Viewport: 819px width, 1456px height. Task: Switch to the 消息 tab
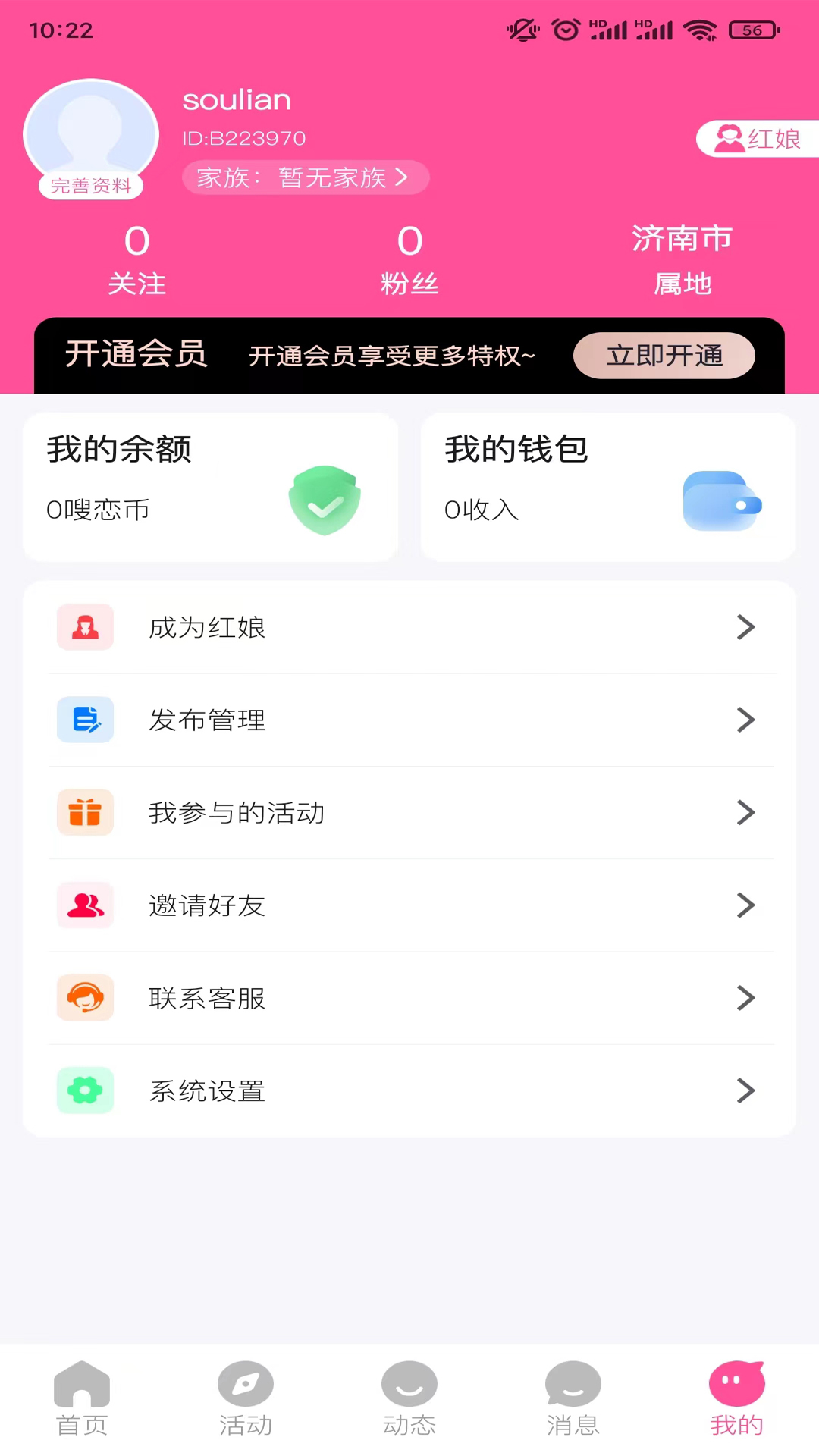(x=573, y=1399)
